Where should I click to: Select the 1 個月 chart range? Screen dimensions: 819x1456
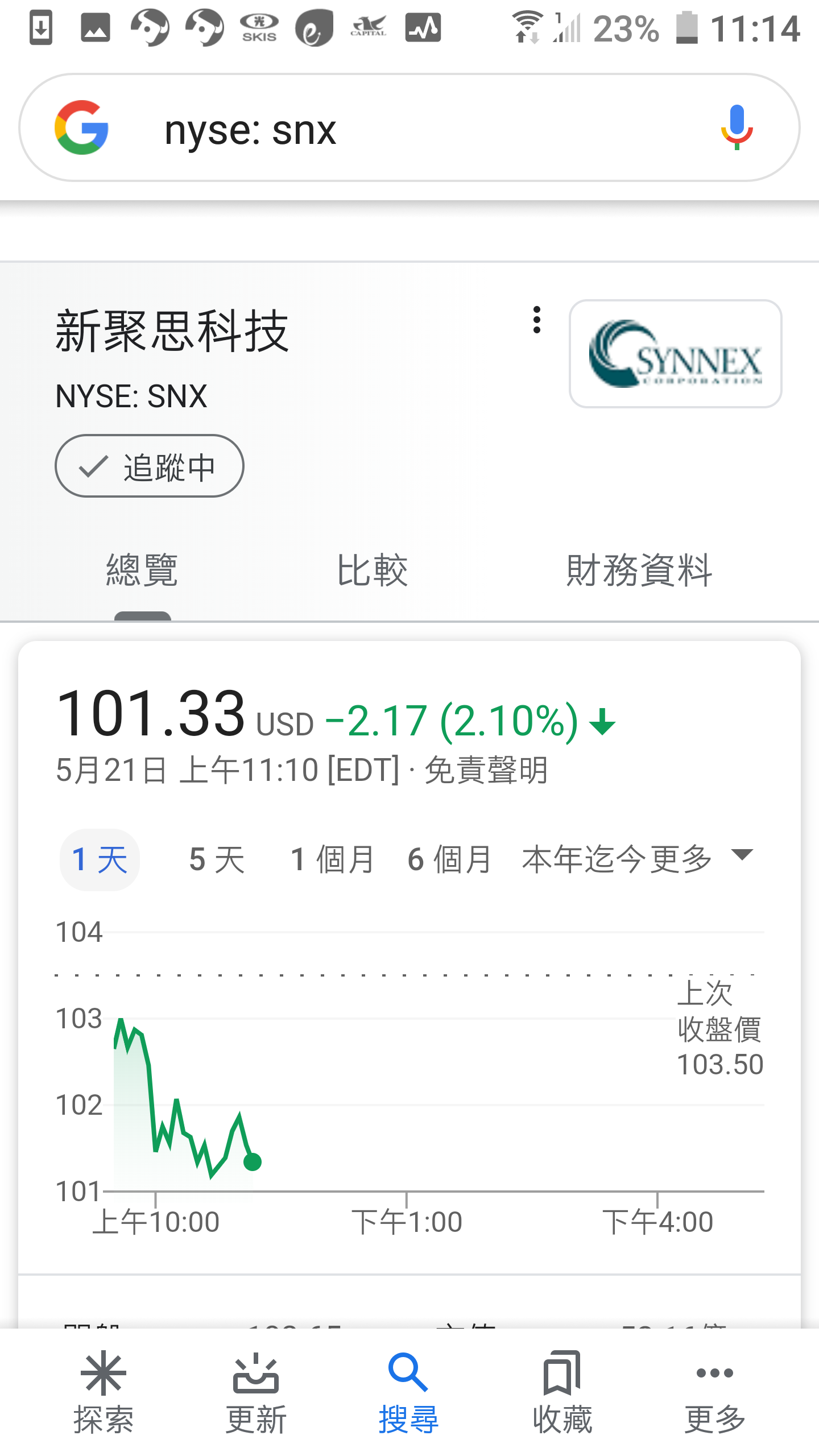(x=332, y=859)
